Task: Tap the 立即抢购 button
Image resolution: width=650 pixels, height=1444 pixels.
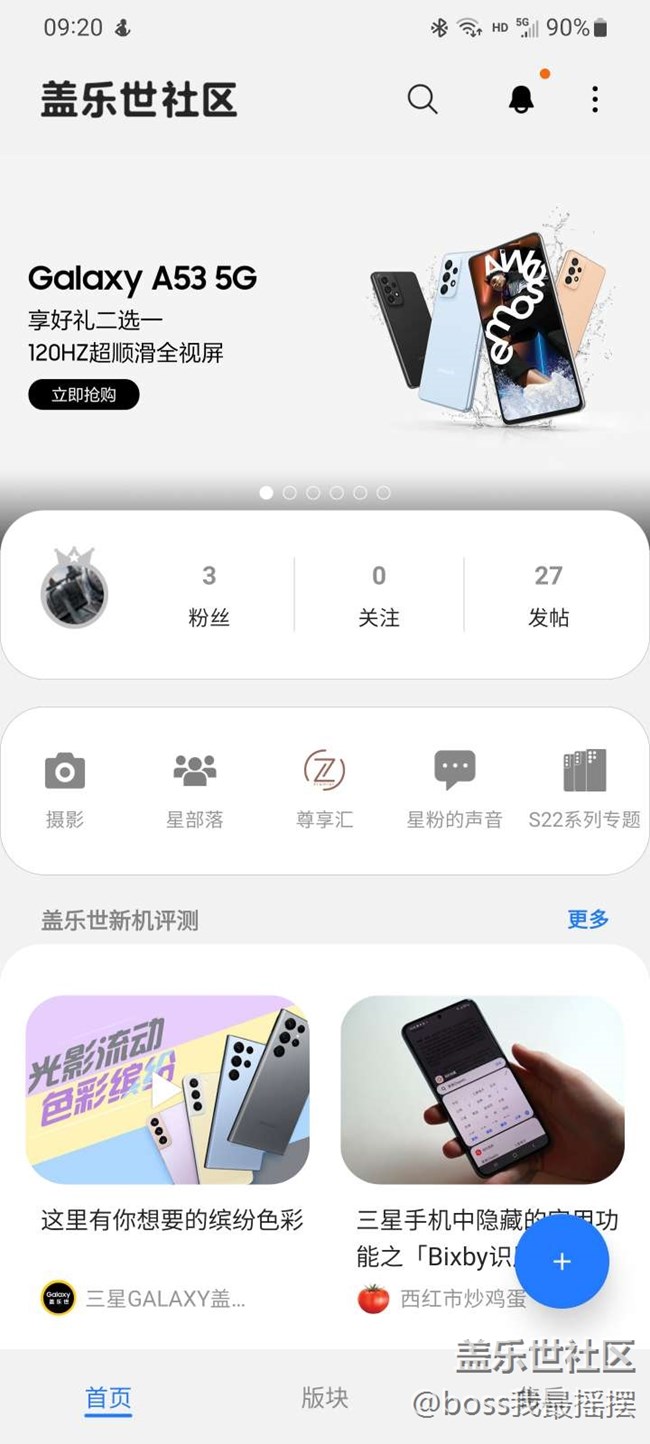Action: 84,395
